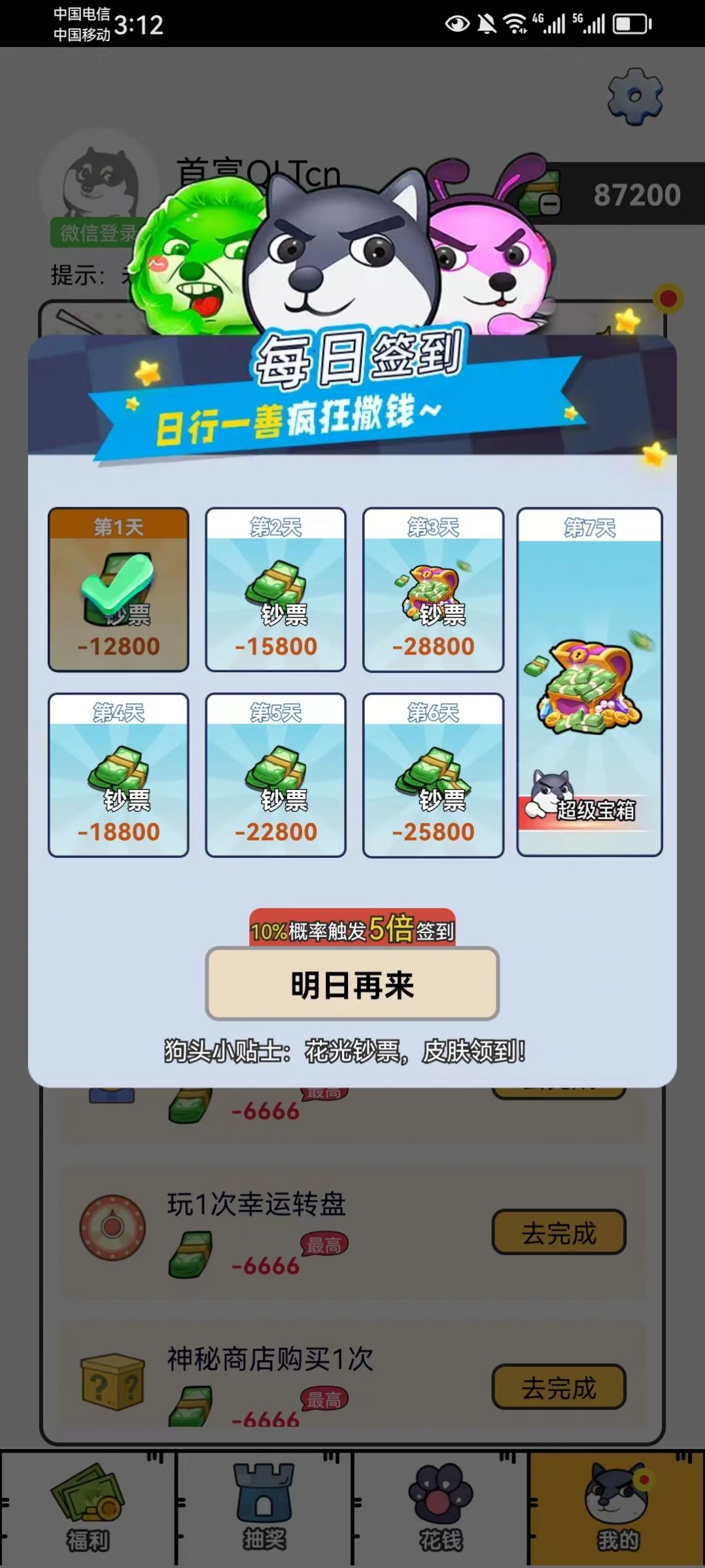
Task: Tap the treasure chest icon on day 3 card
Action: (x=432, y=588)
